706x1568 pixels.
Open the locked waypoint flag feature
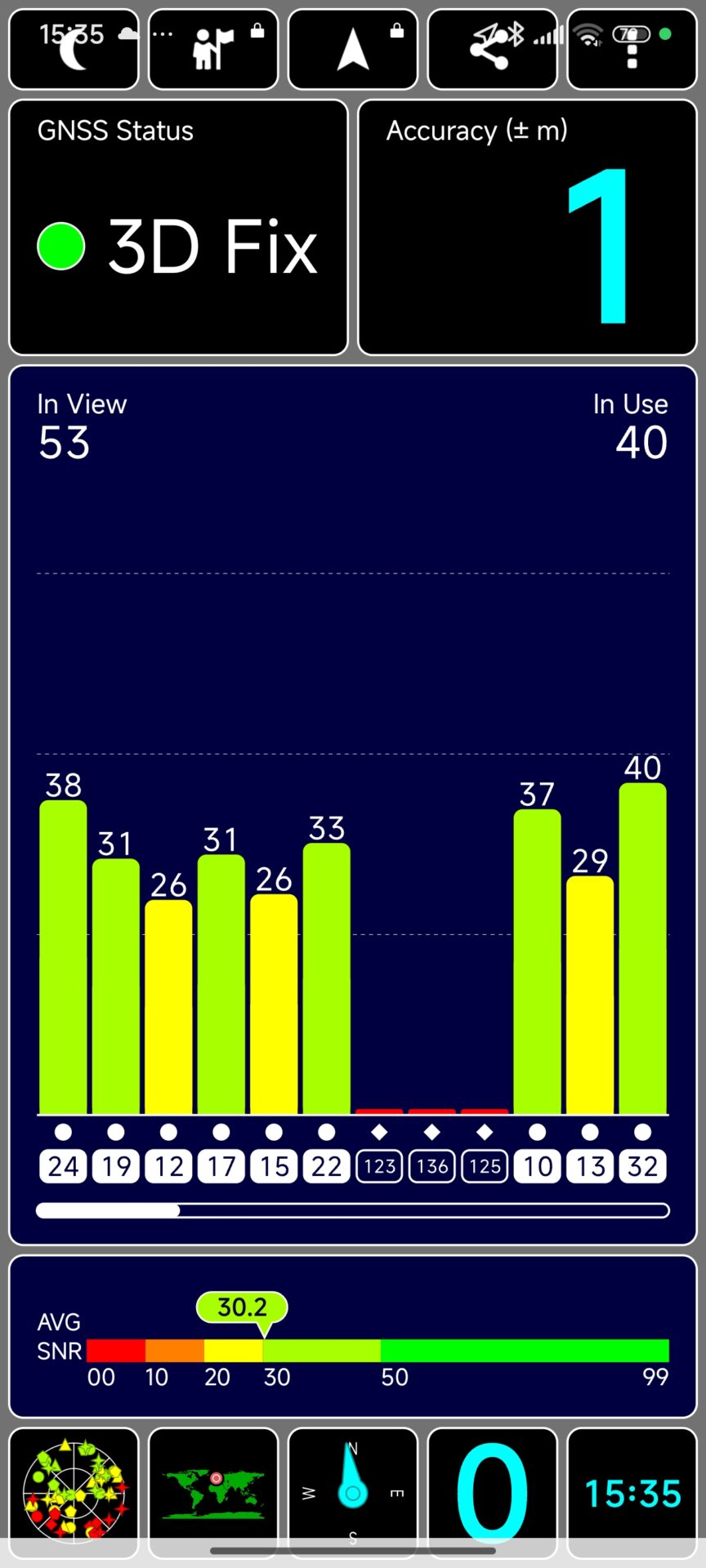(213, 49)
